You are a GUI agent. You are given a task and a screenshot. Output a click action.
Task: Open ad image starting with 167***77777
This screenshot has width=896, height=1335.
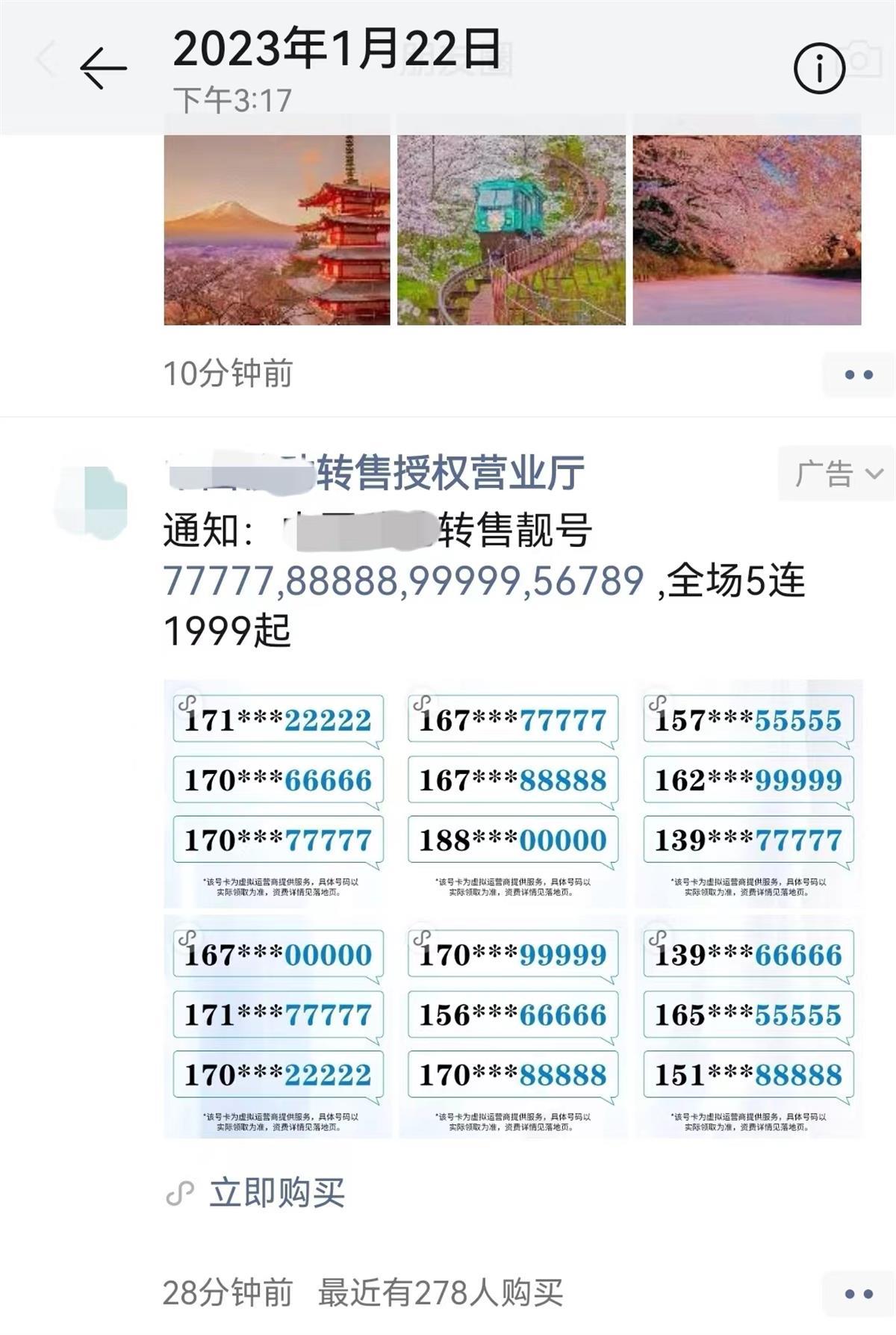[512, 793]
